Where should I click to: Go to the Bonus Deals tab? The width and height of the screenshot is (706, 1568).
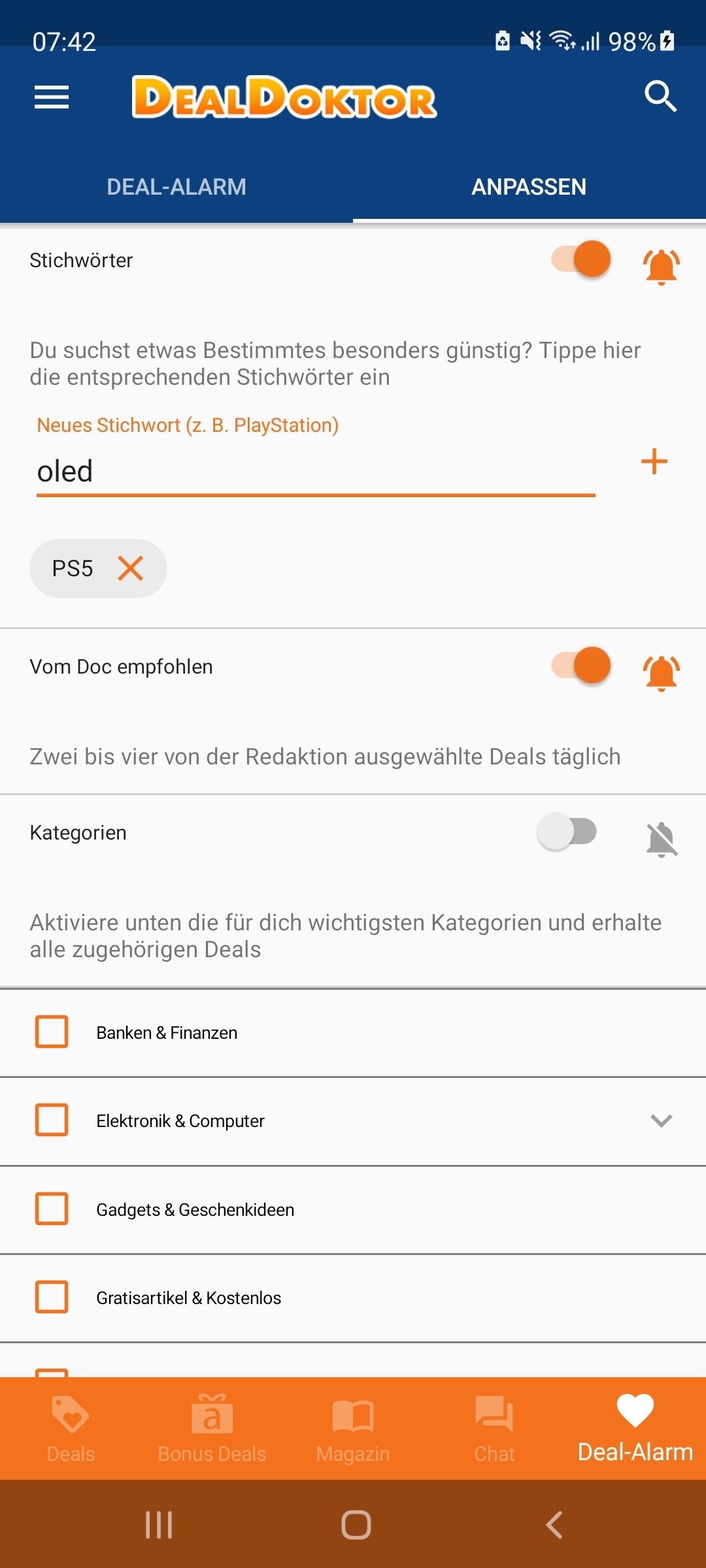coord(212,1429)
